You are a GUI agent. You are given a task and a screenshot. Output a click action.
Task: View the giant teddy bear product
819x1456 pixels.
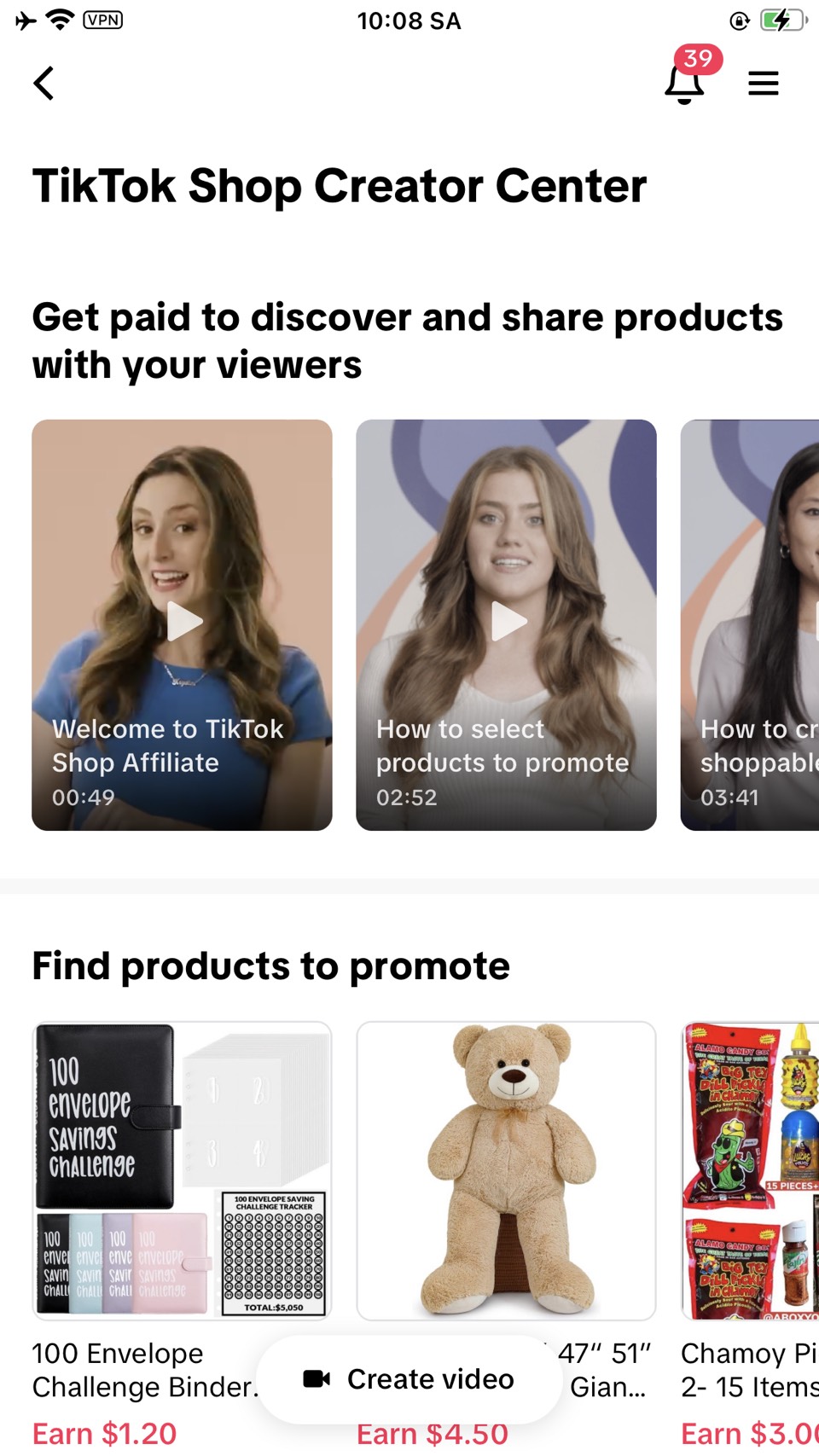pos(506,1170)
